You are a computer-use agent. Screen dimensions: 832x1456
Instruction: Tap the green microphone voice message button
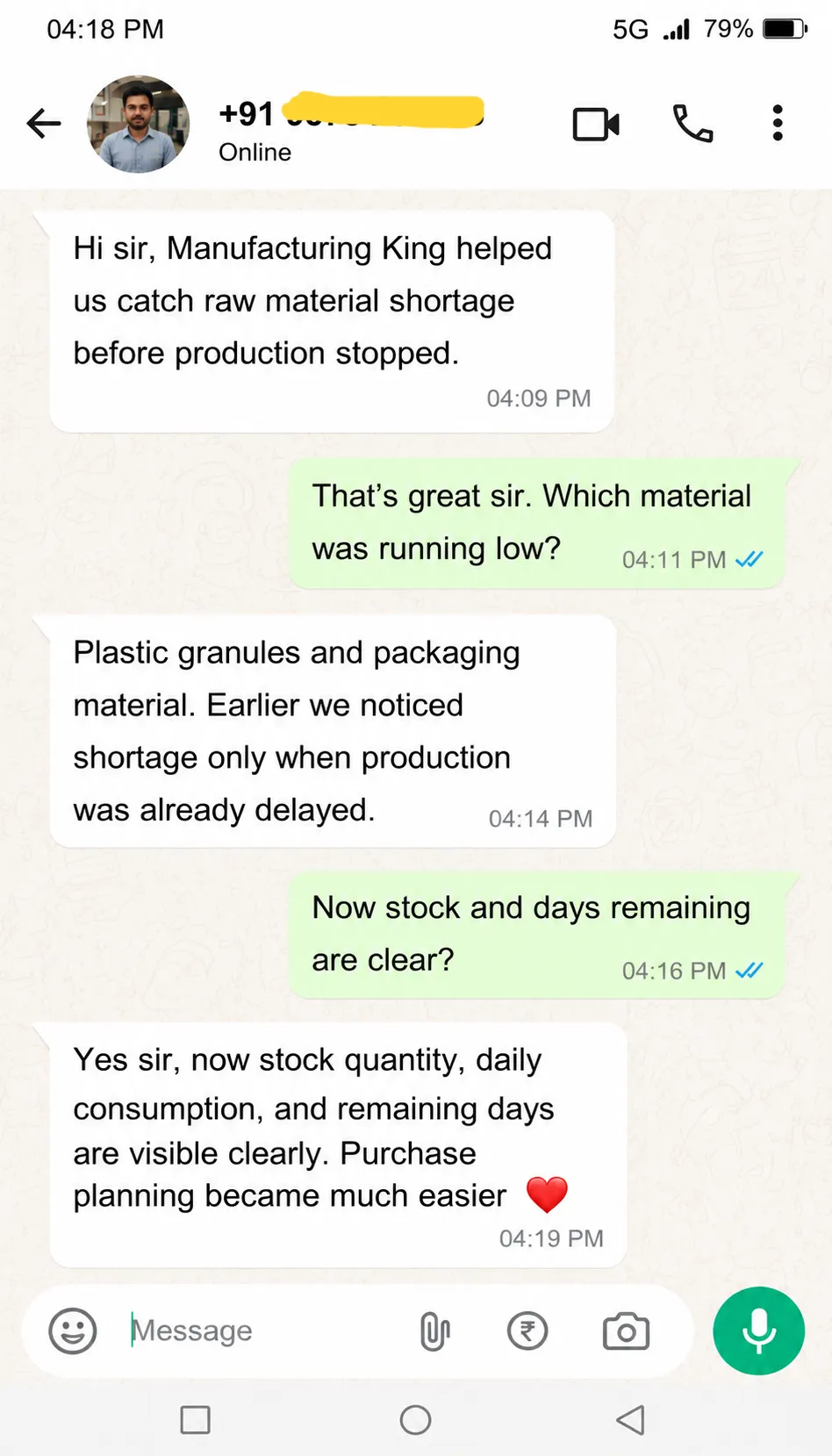click(759, 1330)
